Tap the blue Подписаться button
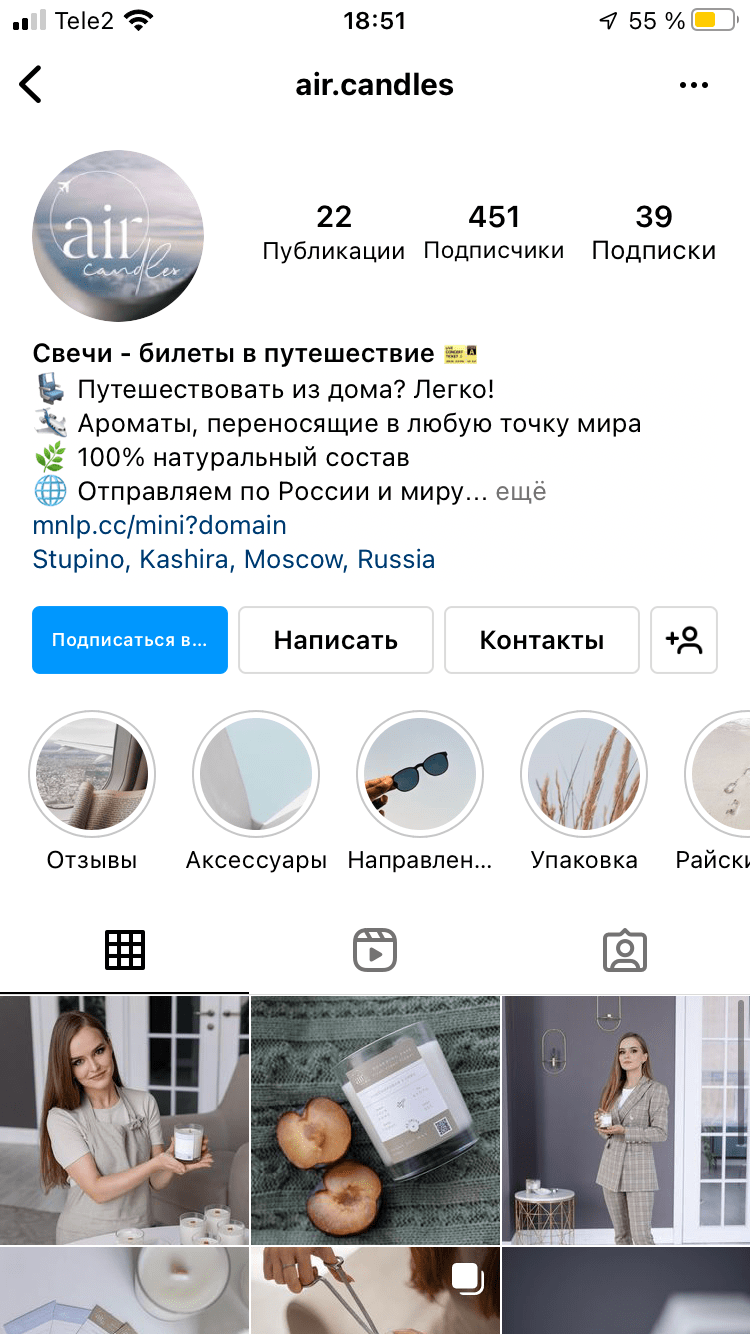Image resolution: width=750 pixels, height=1334 pixels. click(130, 640)
